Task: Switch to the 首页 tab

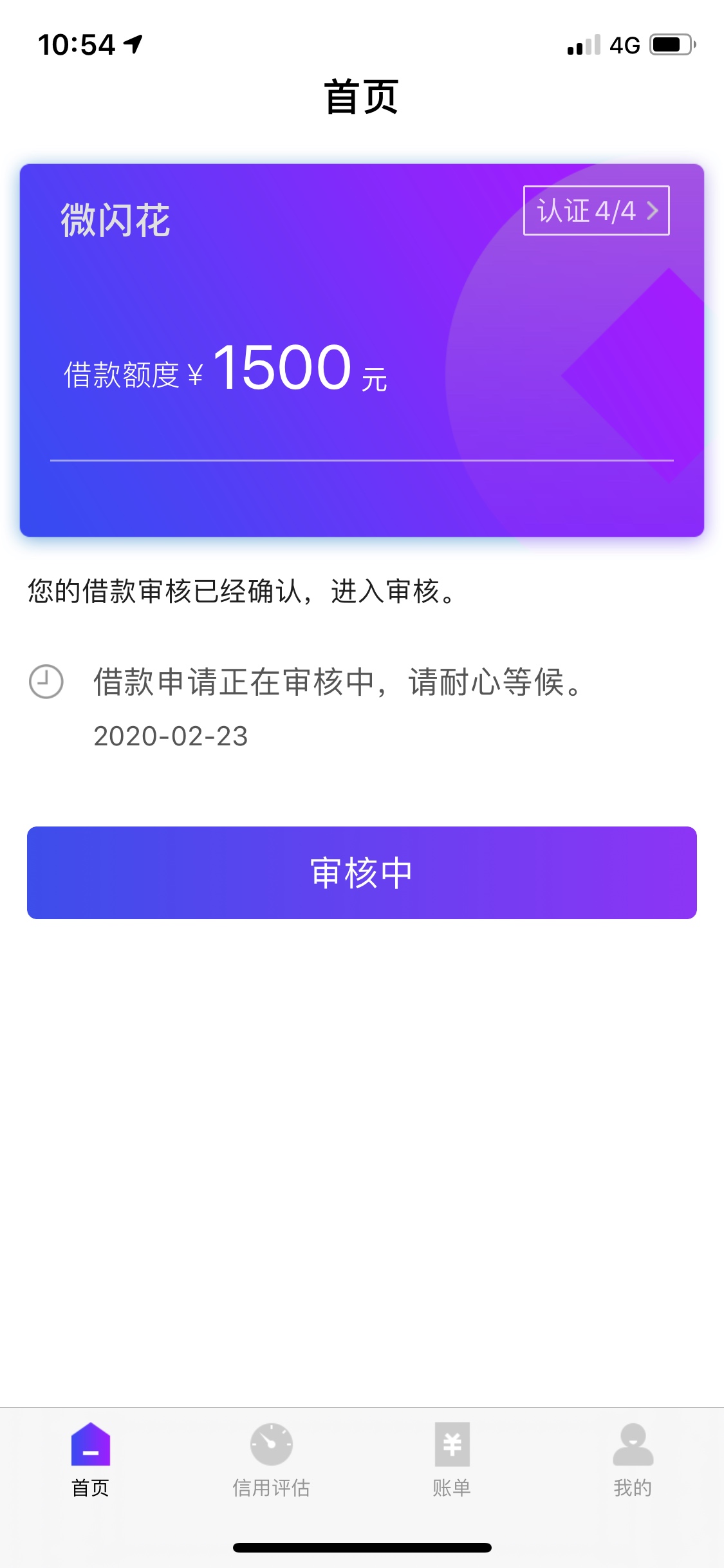Action: [x=91, y=1460]
